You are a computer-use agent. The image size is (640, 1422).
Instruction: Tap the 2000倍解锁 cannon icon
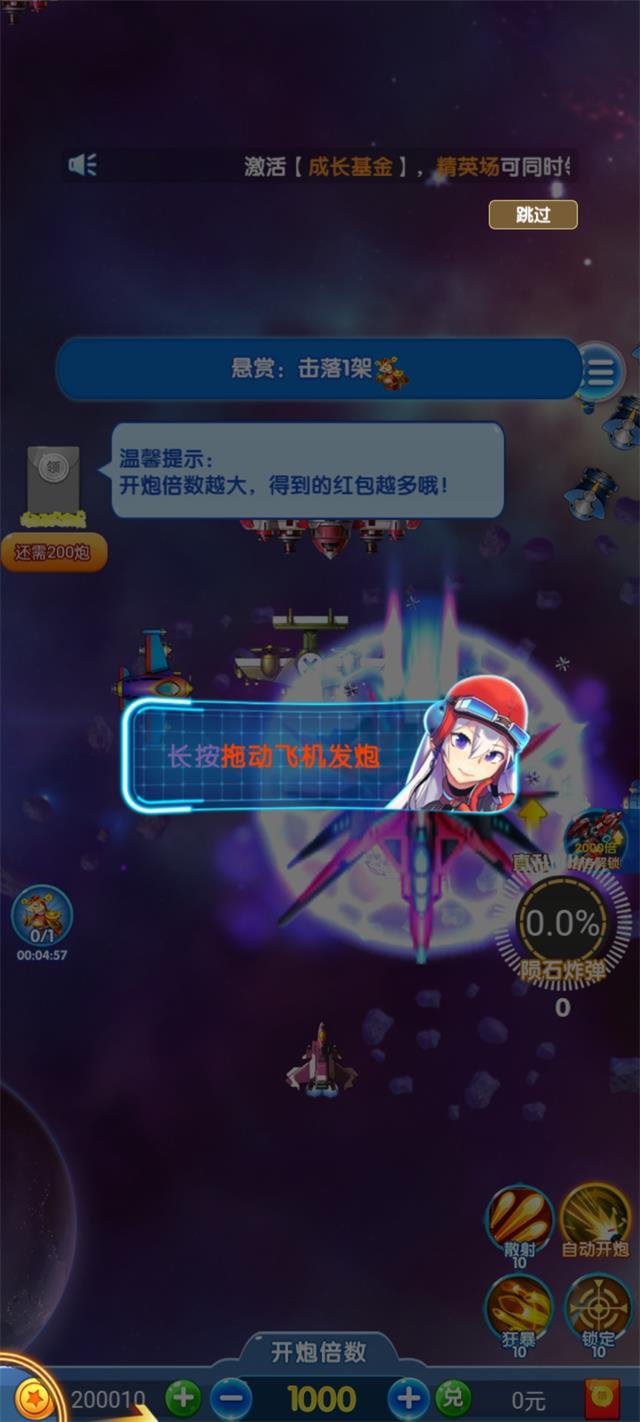click(x=596, y=838)
